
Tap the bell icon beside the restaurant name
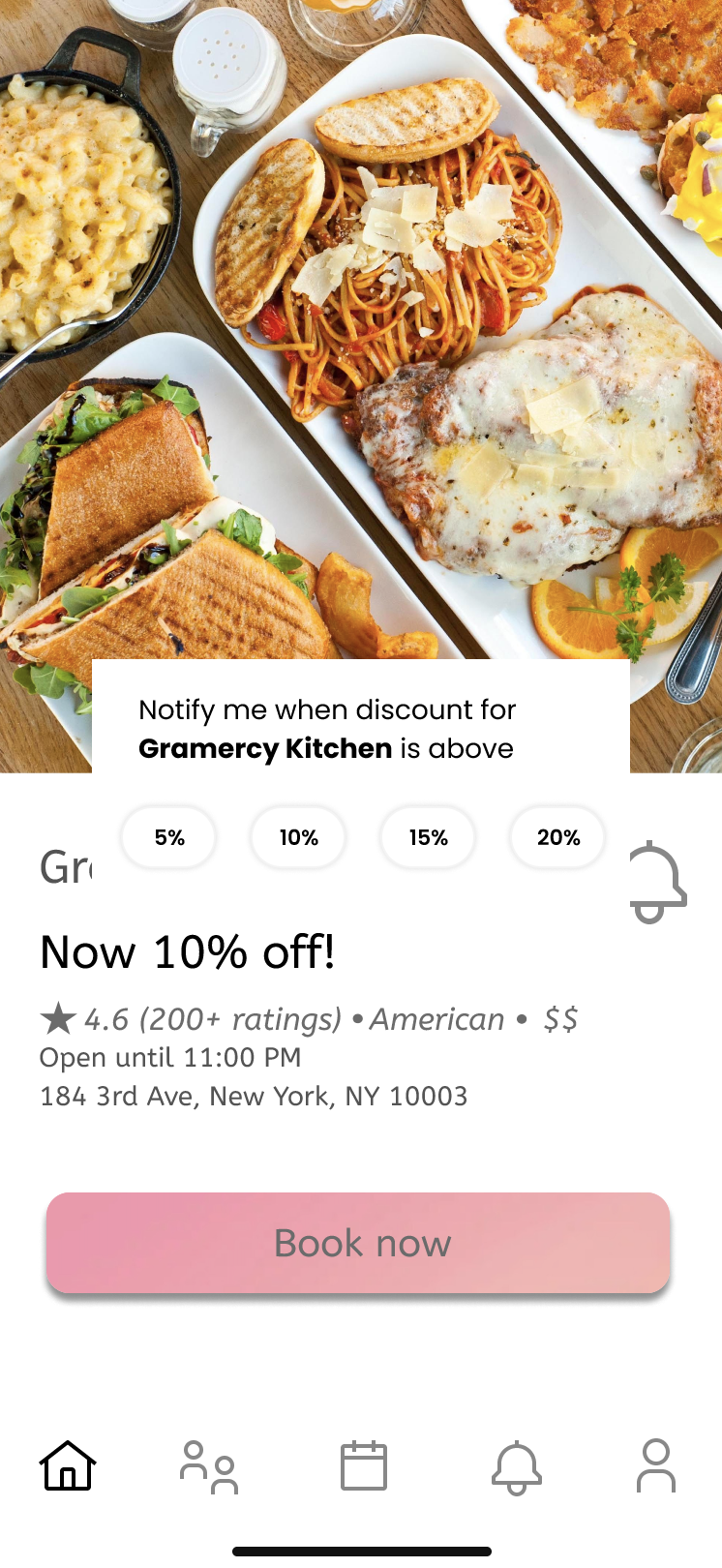point(655,883)
